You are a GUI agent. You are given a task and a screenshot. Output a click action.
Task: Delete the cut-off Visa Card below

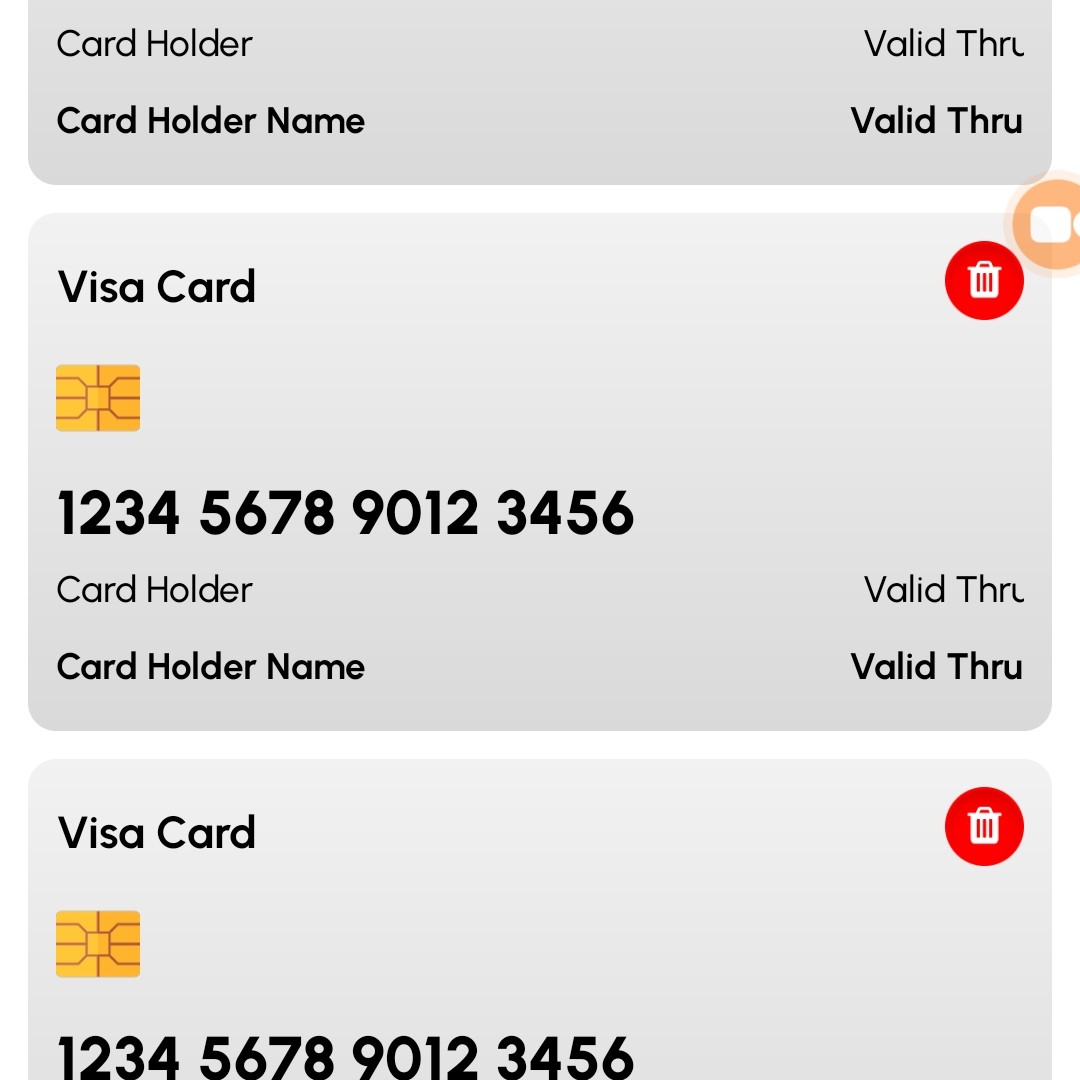click(x=984, y=826)
